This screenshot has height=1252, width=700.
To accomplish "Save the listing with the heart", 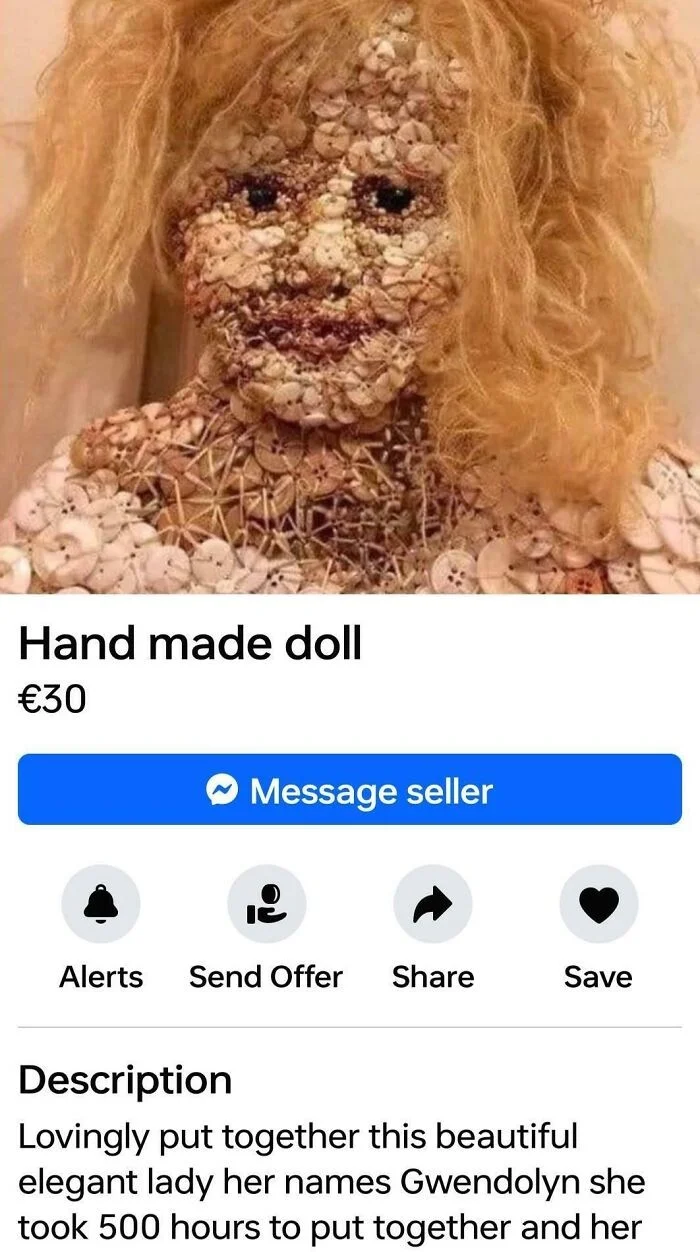I will coord(598,904).
